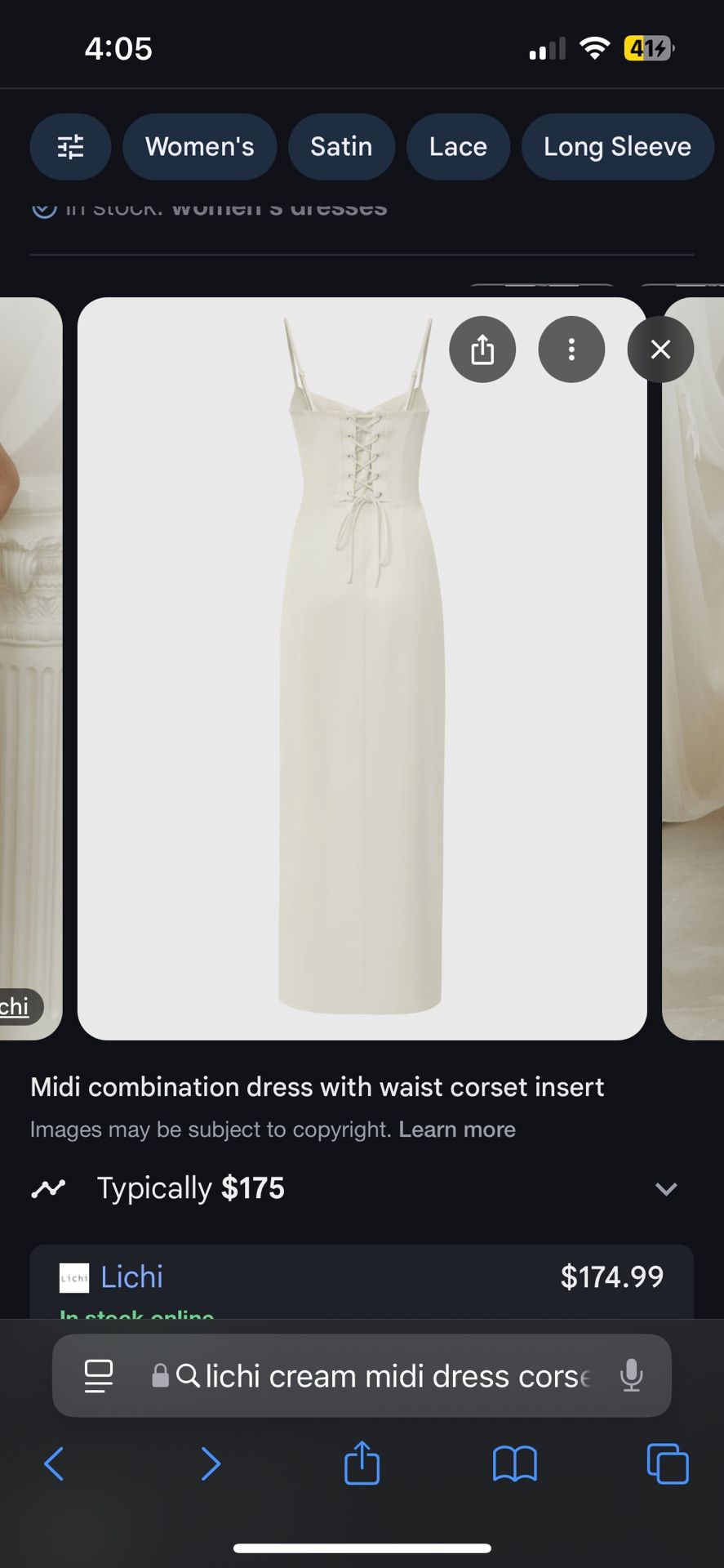The width and height of the screenshot is (724, 1568).
Task: Select the Women's filter option
Action: click(x=199, y=147)
